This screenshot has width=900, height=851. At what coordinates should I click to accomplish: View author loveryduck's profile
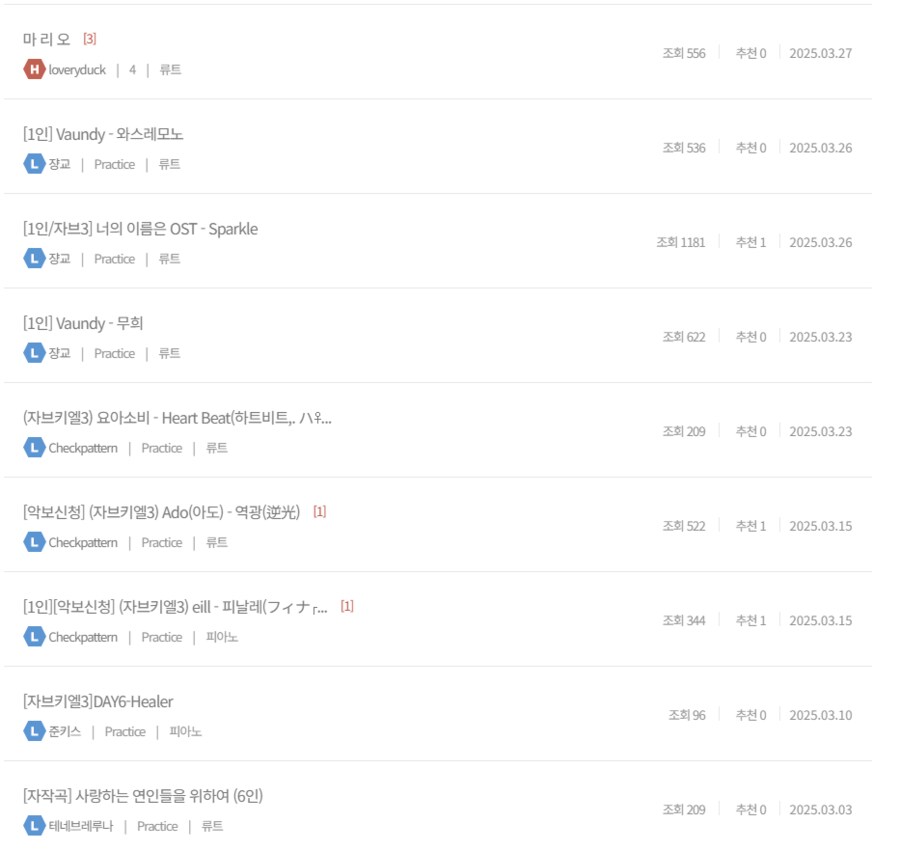pos(77,70)
